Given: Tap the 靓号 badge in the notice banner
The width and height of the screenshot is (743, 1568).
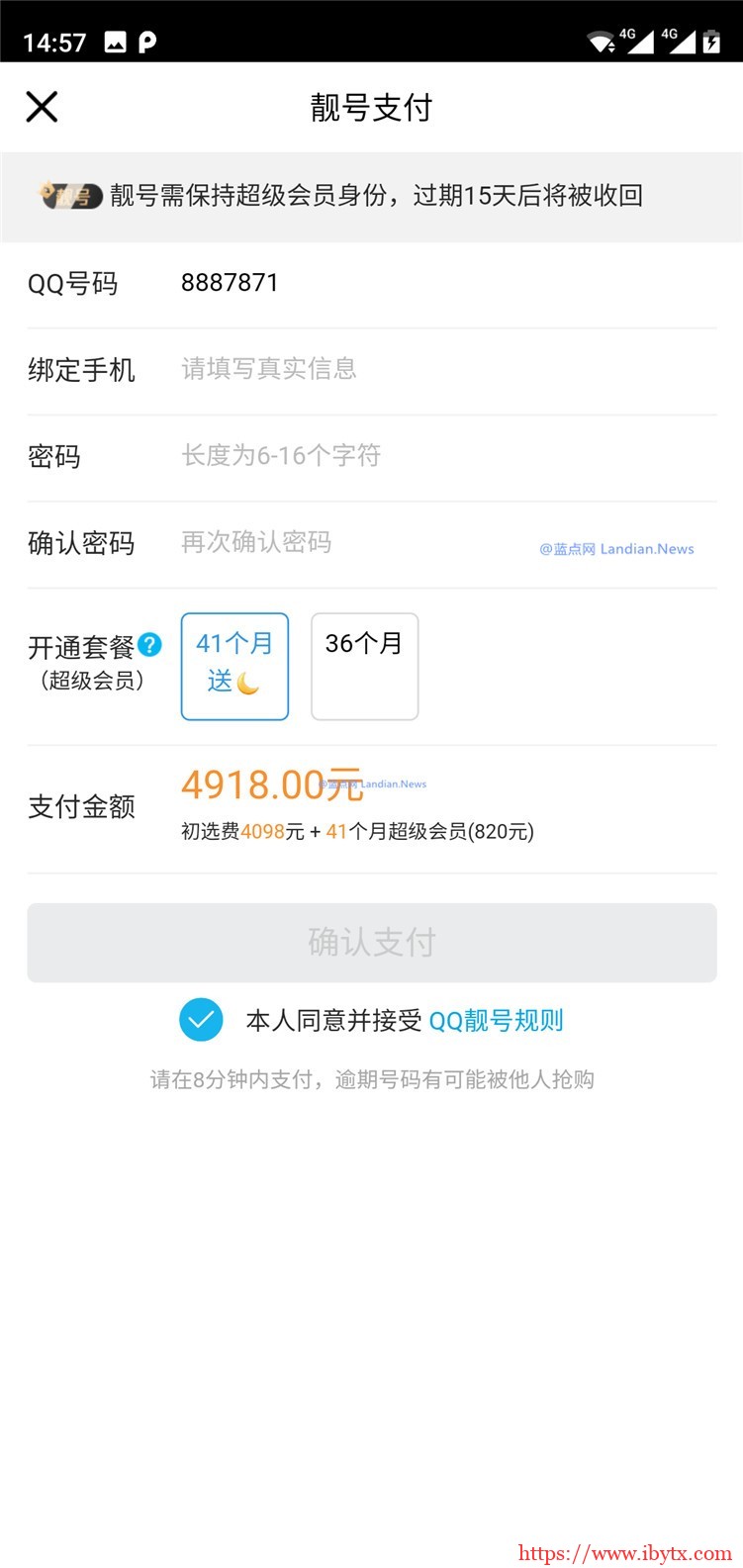Looking at the screenshot, I should [70, 196].
